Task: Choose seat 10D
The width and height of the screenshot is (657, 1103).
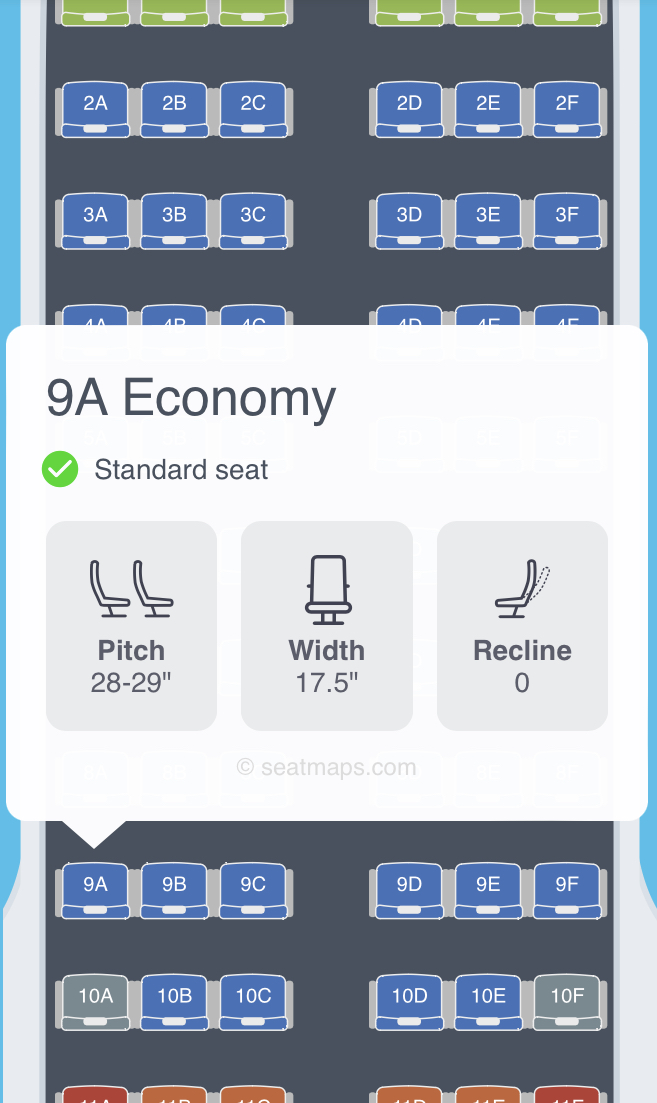Action: pyautogui.click(x=409, y=1002)
